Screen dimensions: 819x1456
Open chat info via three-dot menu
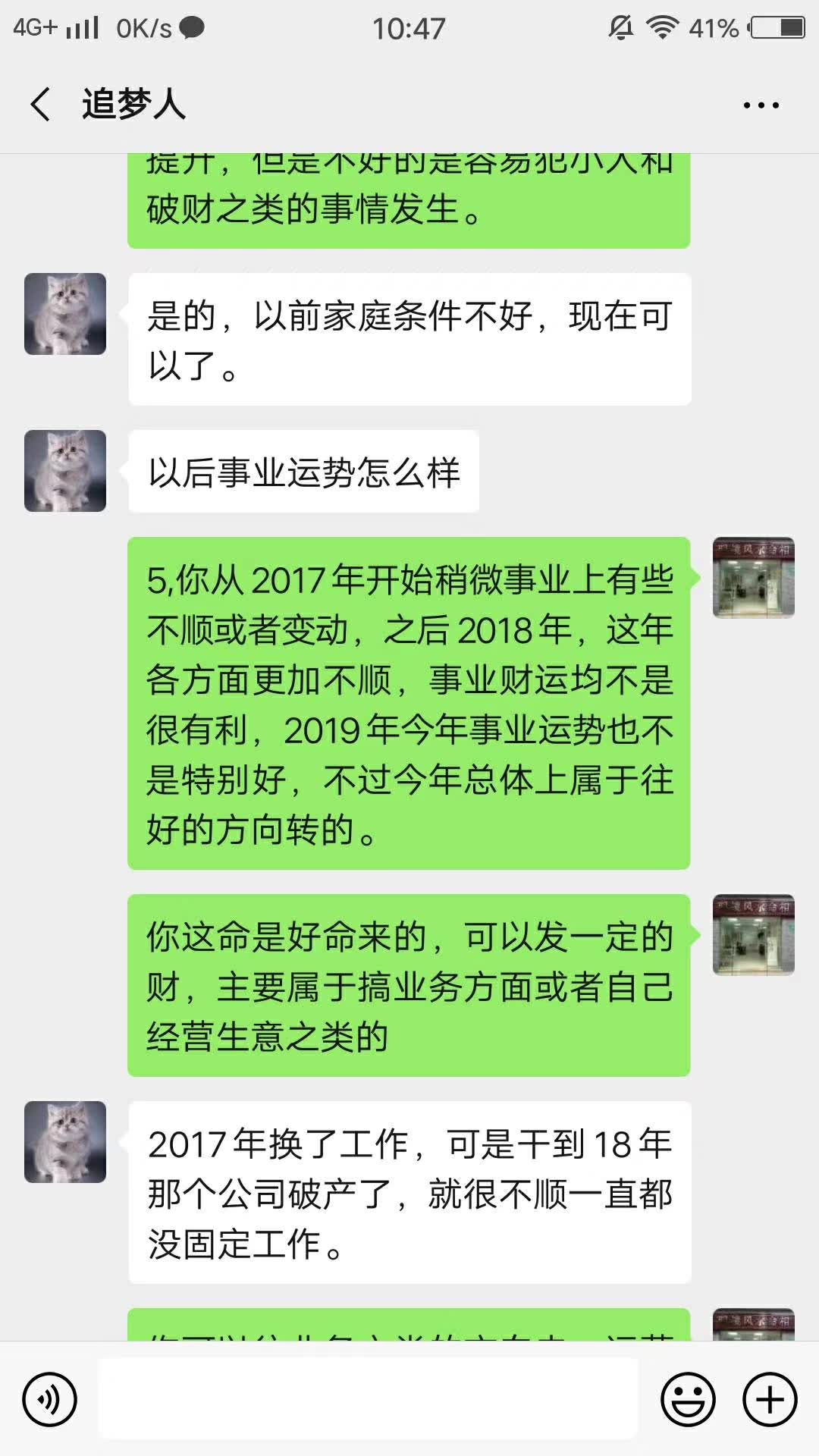point(761,105)
